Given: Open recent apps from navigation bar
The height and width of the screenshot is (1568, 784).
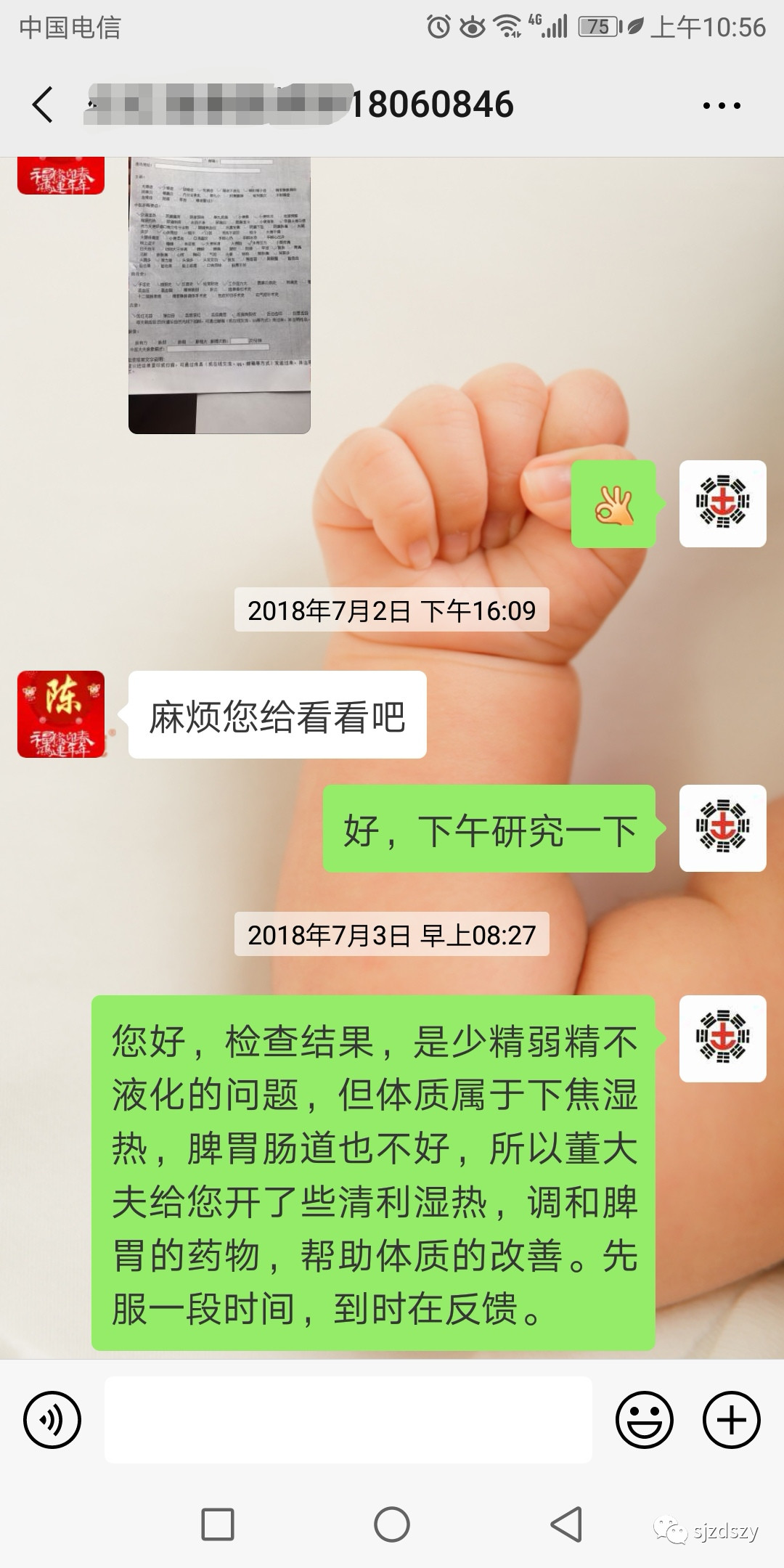Looking at the screenshot, I should (218, 1524).
